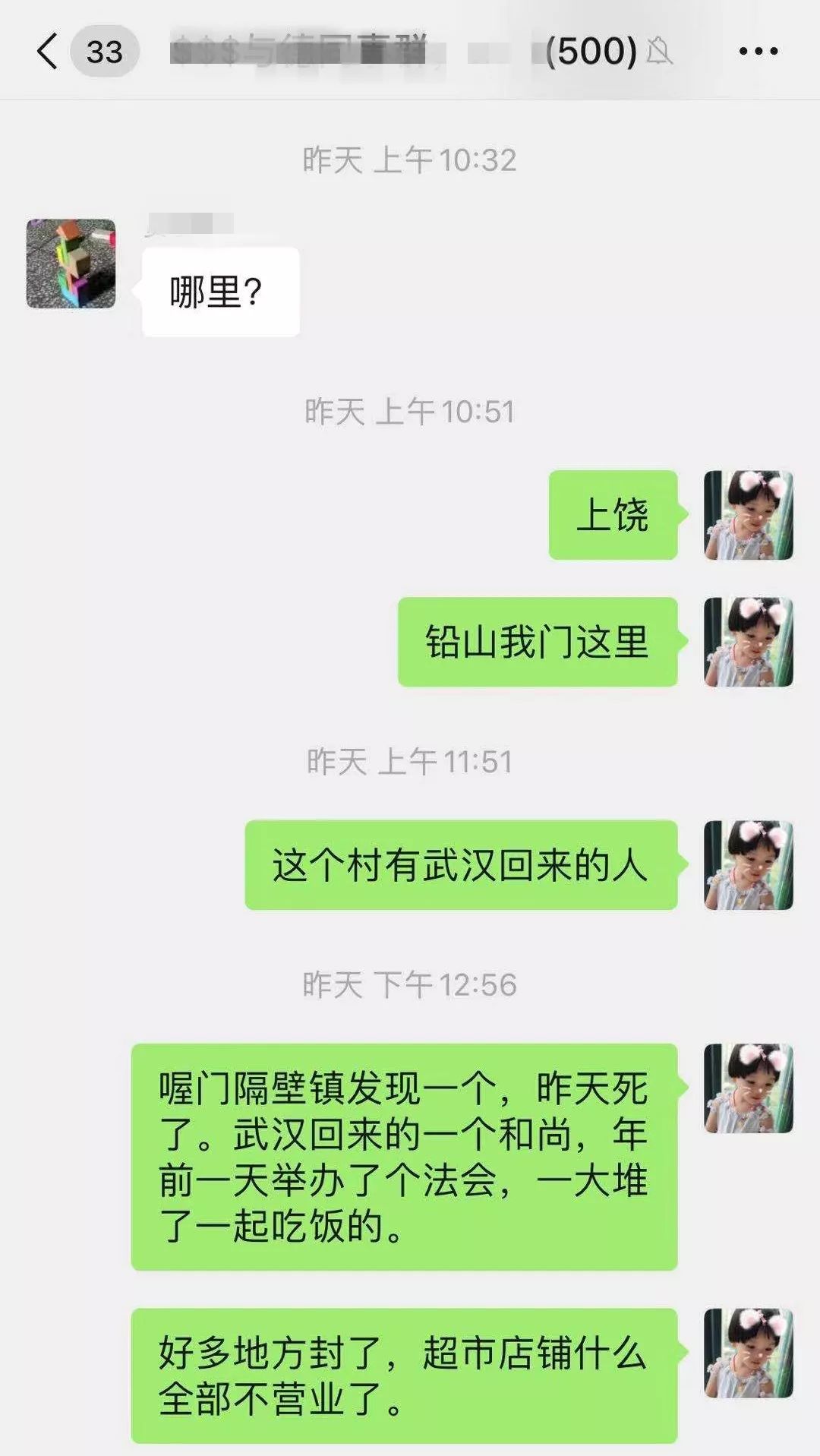Tap the avatar beside the "上饶" message

tap(748, 515)
